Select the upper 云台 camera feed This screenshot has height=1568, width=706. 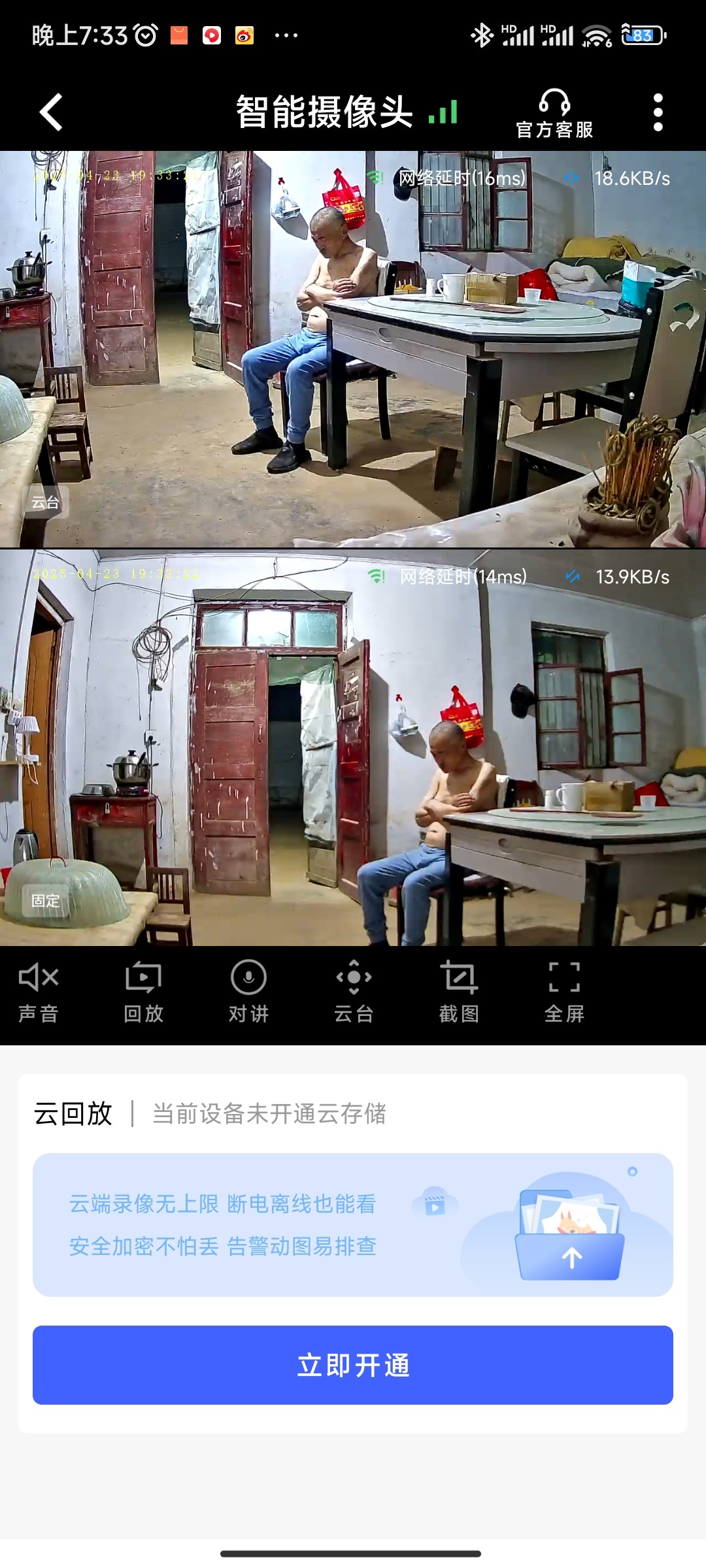353,349
